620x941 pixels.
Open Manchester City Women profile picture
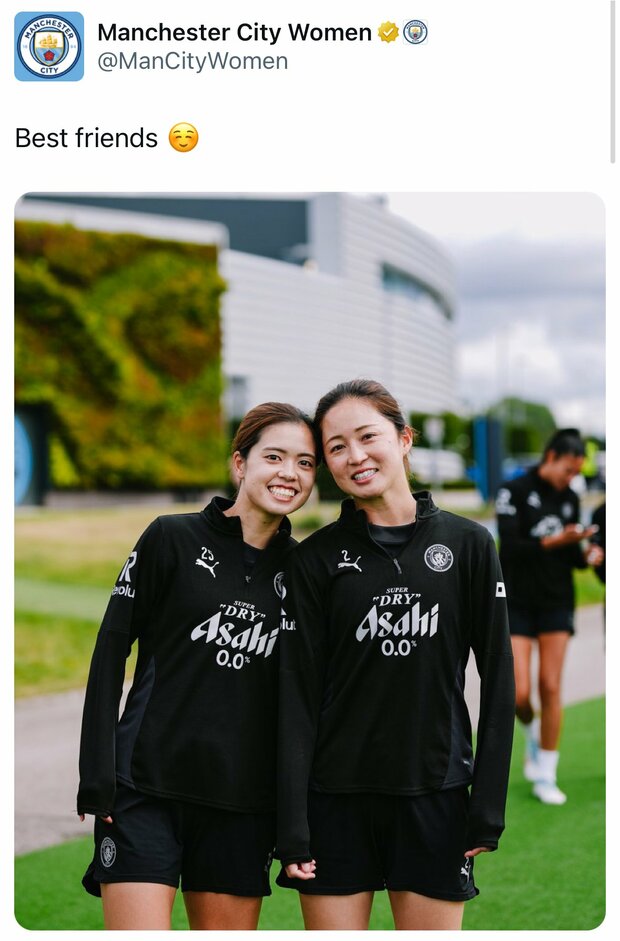(49, 46)
